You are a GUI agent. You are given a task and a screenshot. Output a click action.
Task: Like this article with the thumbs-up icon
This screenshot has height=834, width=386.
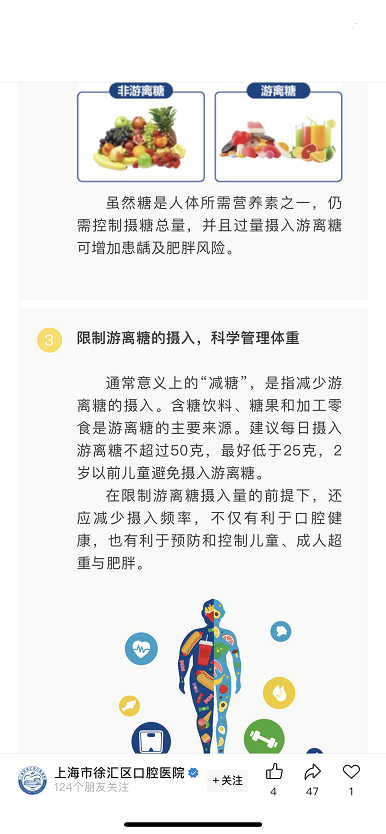(x=274, y=771)
